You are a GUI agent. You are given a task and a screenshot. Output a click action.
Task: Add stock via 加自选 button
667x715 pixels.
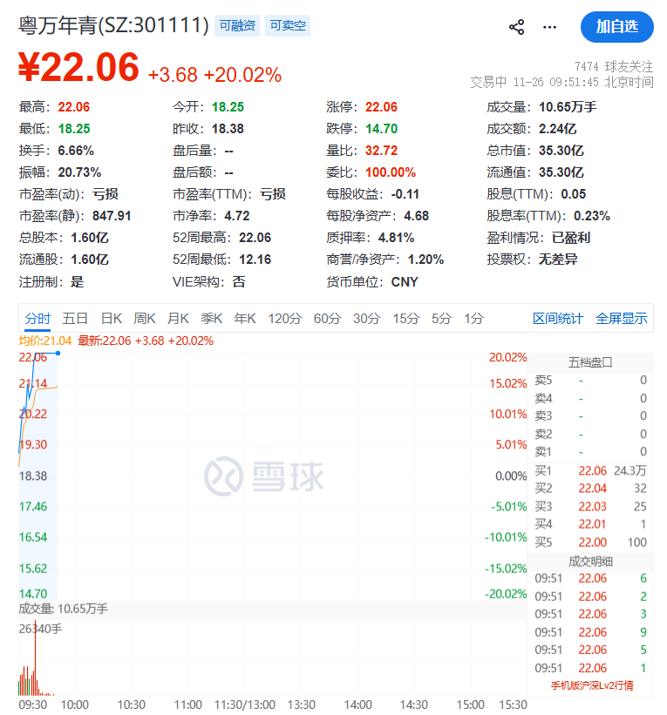coord(616,27)
